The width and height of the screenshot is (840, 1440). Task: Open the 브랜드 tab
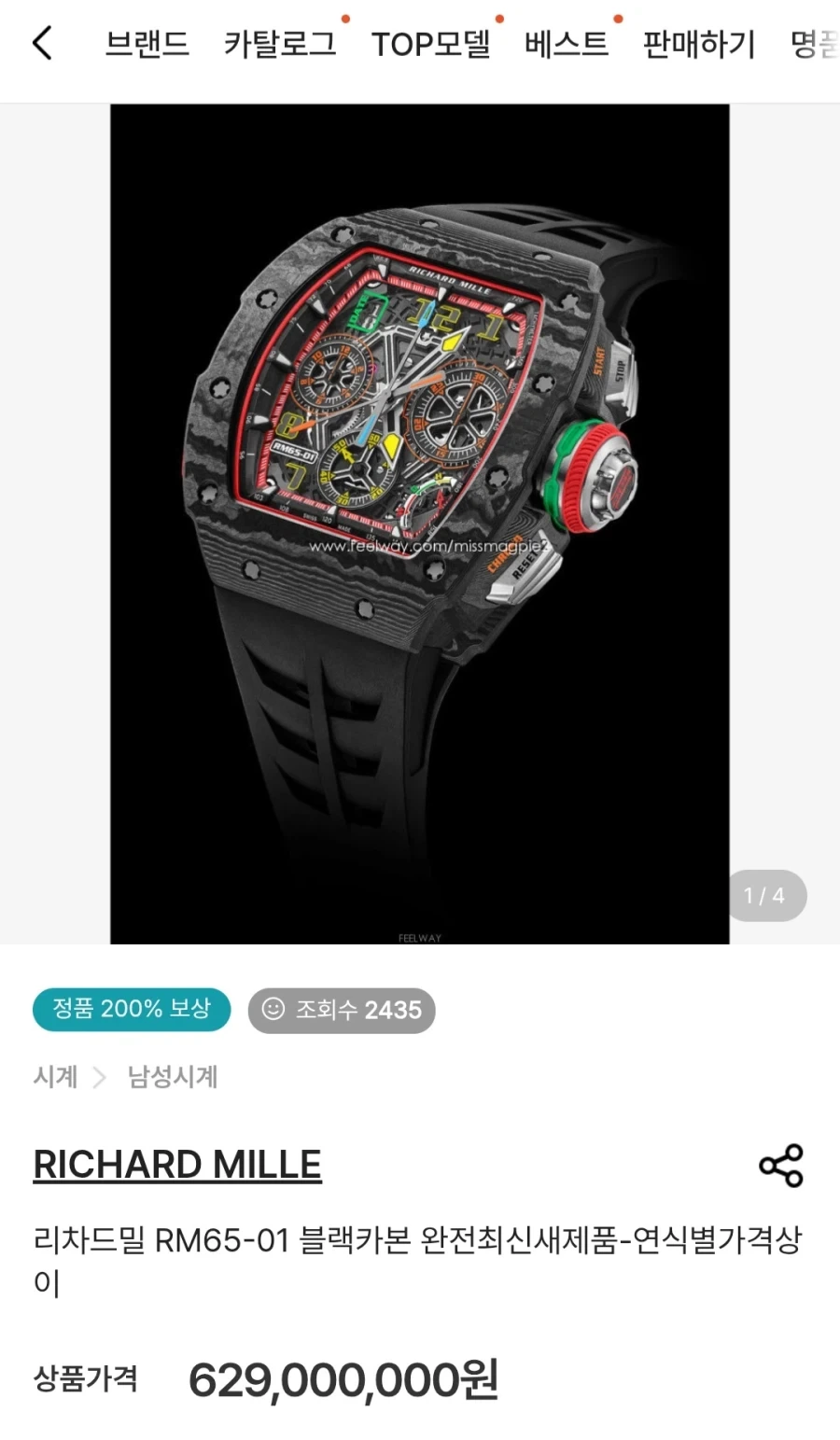[147, 44]
